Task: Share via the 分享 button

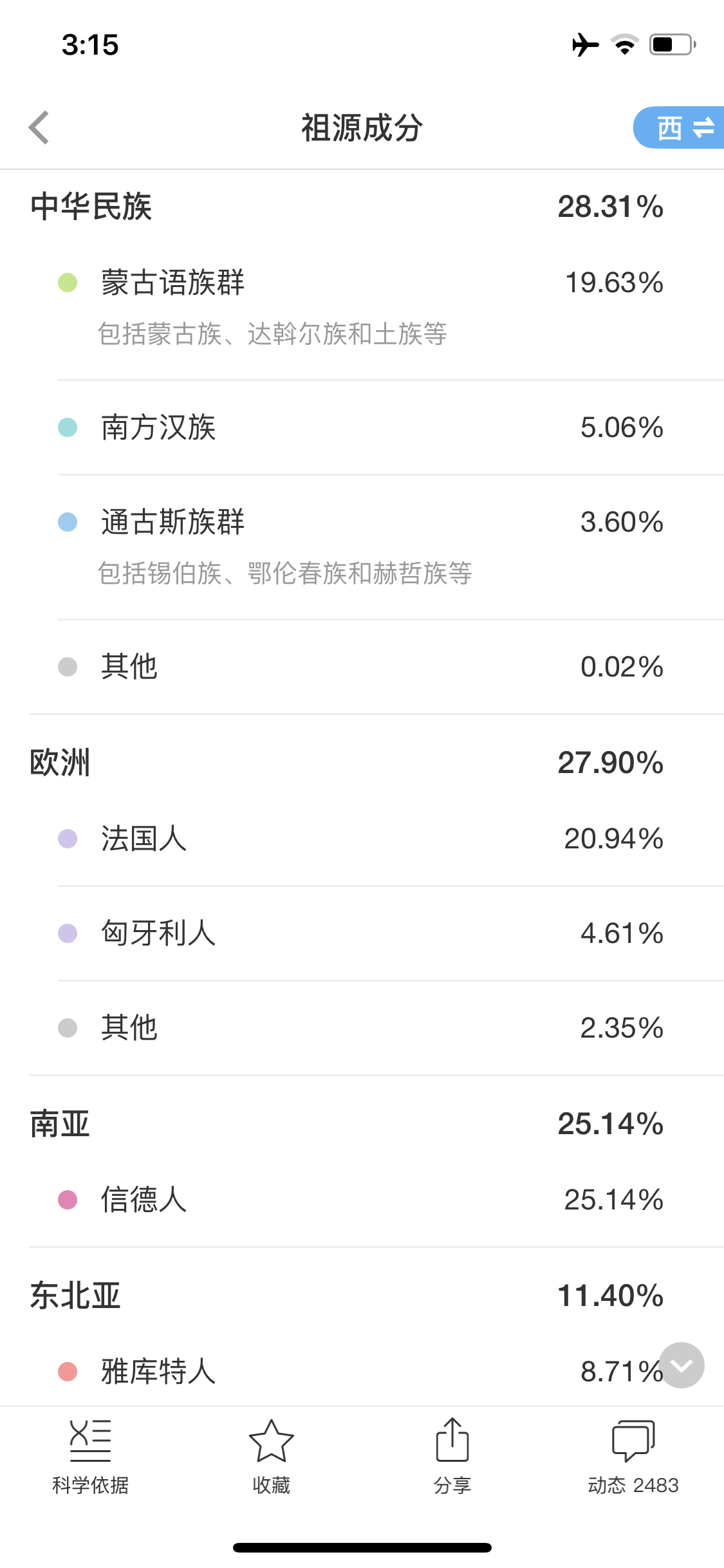Action: [x=452, y=1457]
